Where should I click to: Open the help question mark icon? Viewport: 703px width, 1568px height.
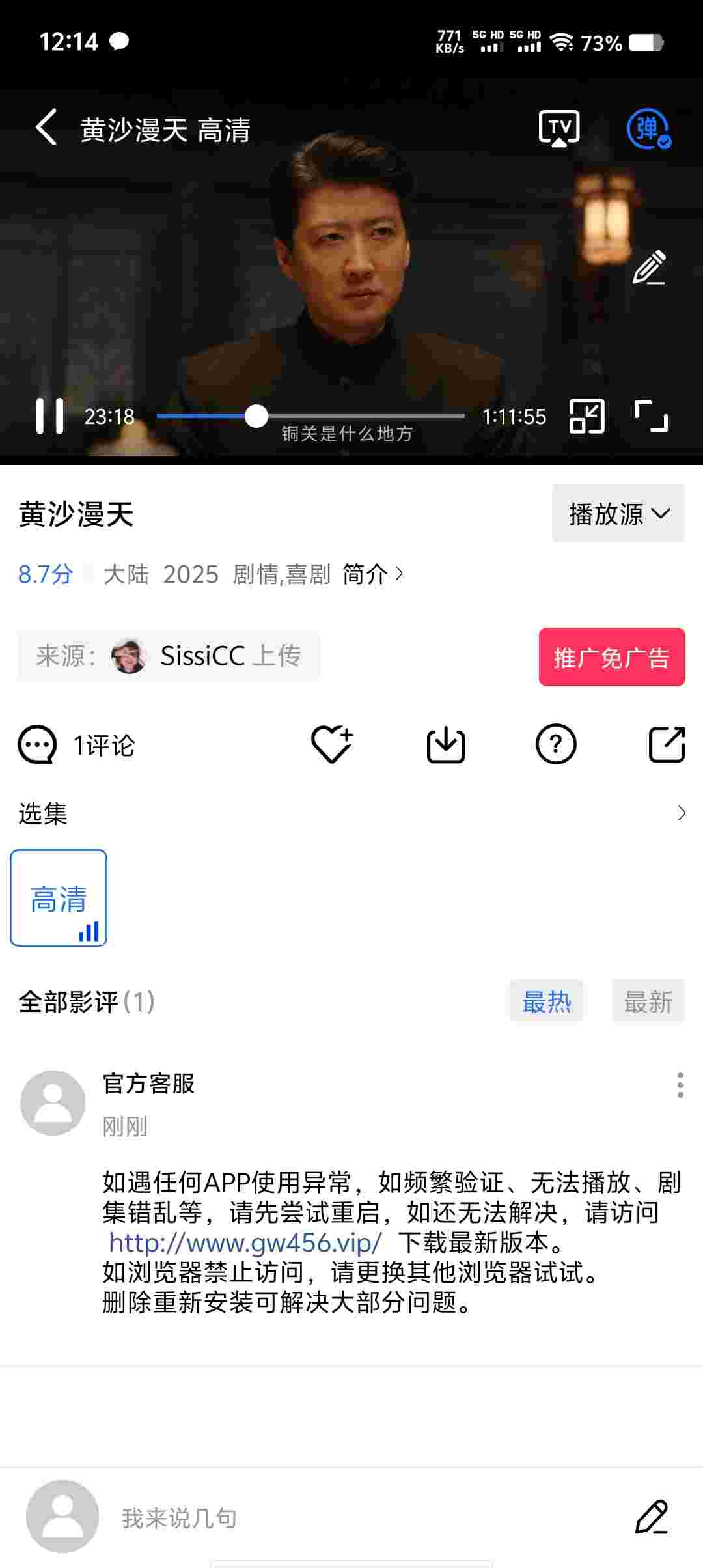[555, 744]
